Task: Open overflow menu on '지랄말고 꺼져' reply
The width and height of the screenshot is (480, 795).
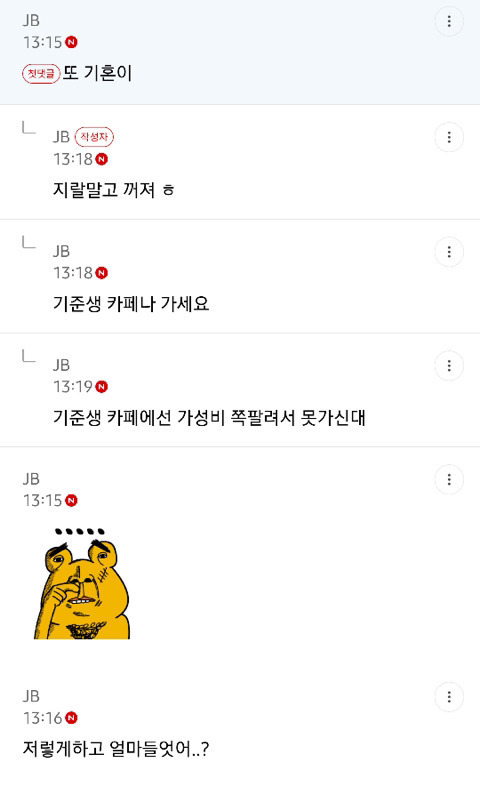Action: pos(449,137)
